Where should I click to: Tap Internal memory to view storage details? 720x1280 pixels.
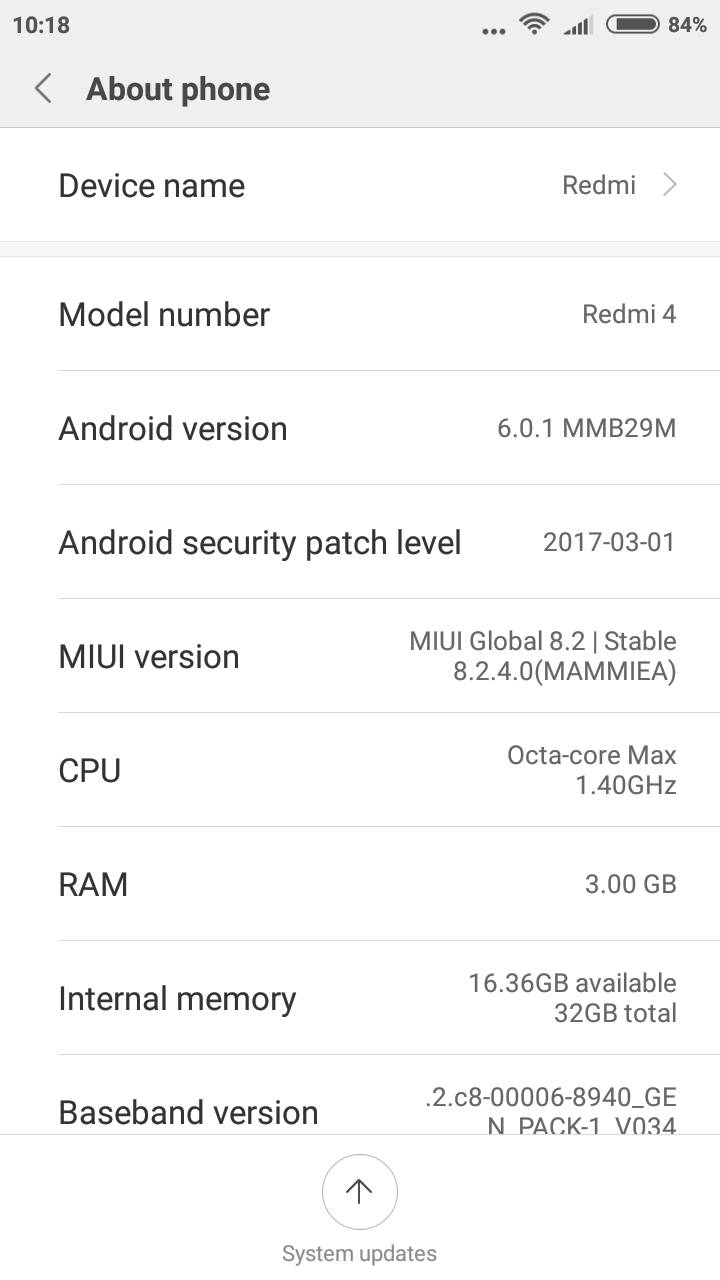pos(360,997)
